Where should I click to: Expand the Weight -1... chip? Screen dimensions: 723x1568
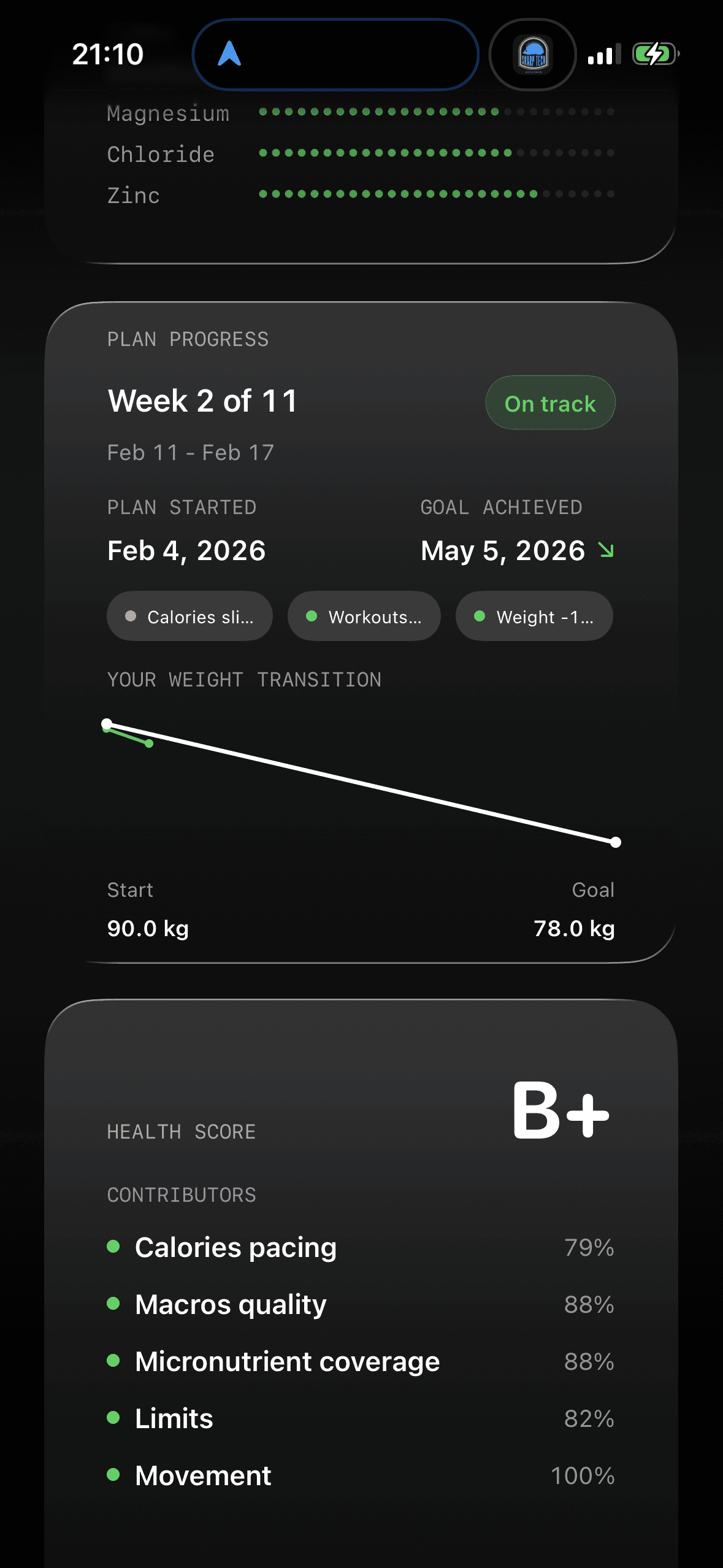(534, 616)
